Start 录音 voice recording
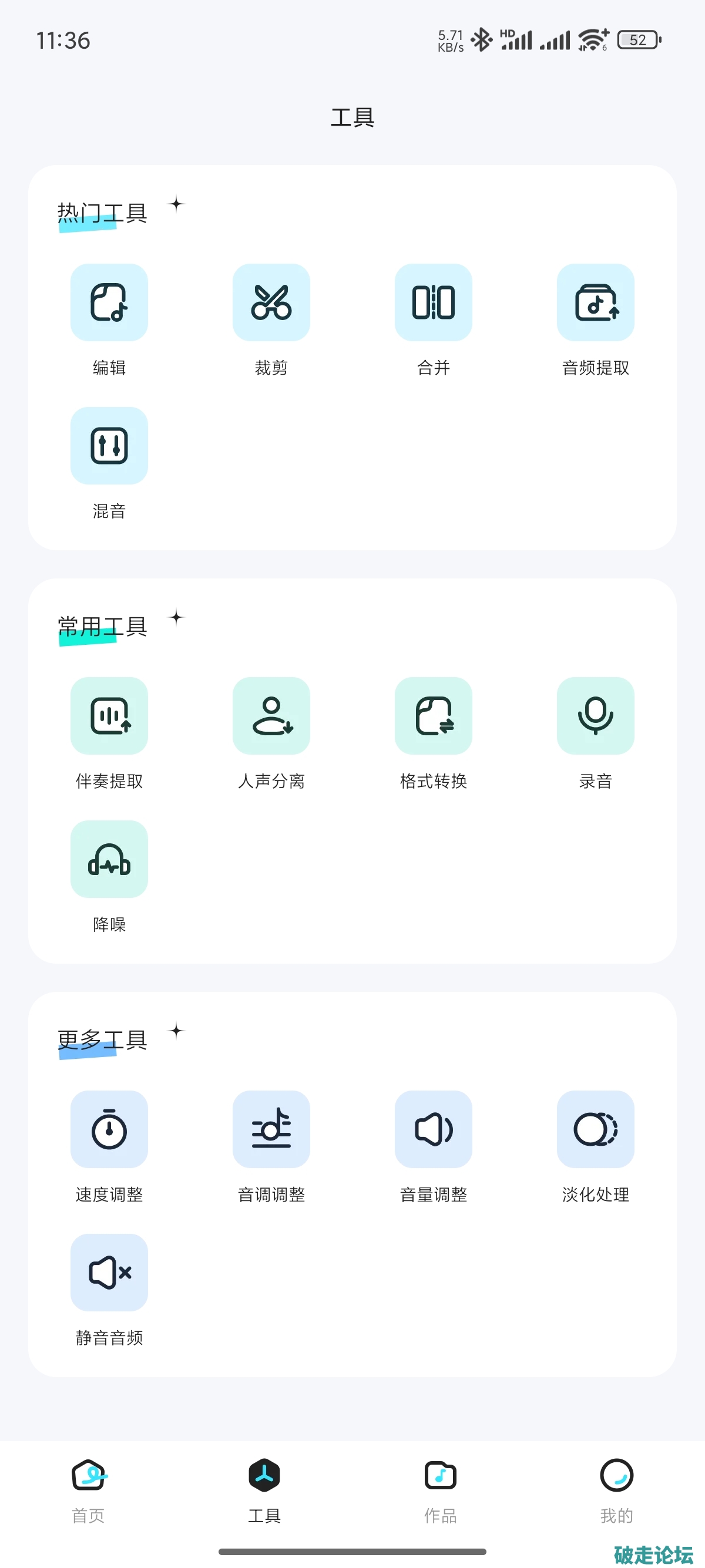Screen dimensions: 705x1568 595,716
